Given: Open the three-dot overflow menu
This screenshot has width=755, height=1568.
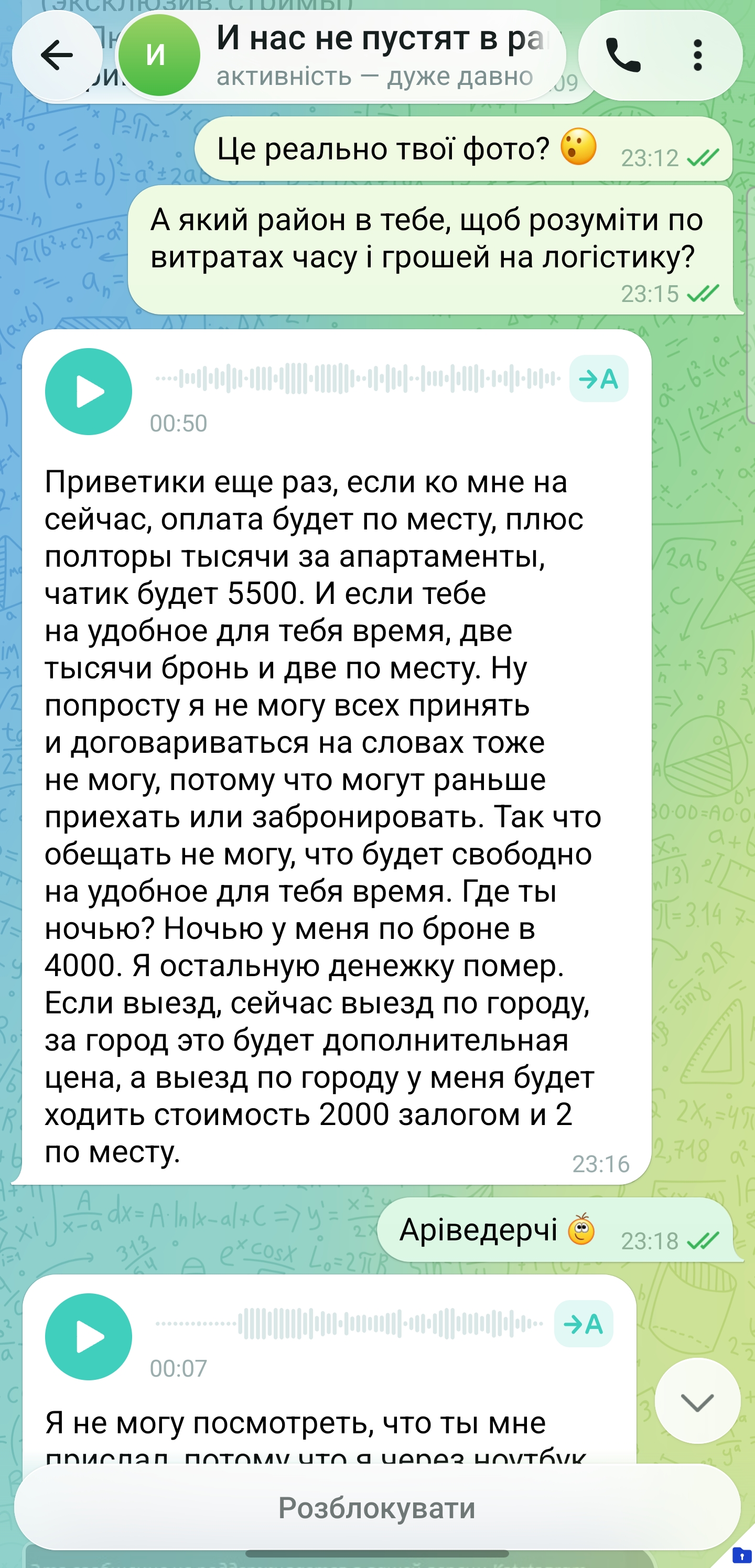Looking at the screenshot, I should pyautogui.click(x=698, y=56).
